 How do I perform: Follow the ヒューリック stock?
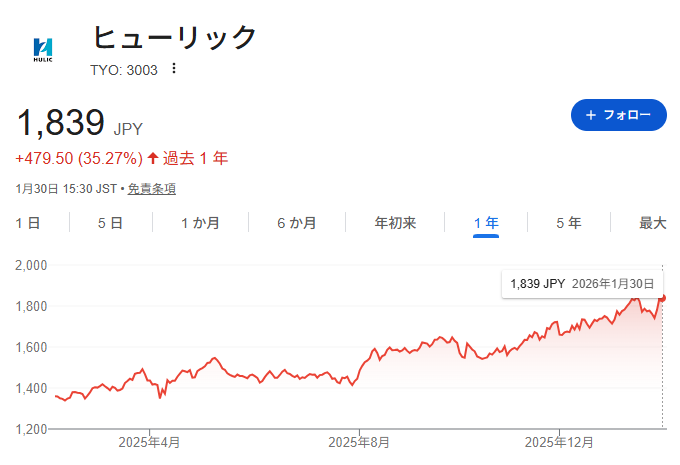tap(618, 115)
